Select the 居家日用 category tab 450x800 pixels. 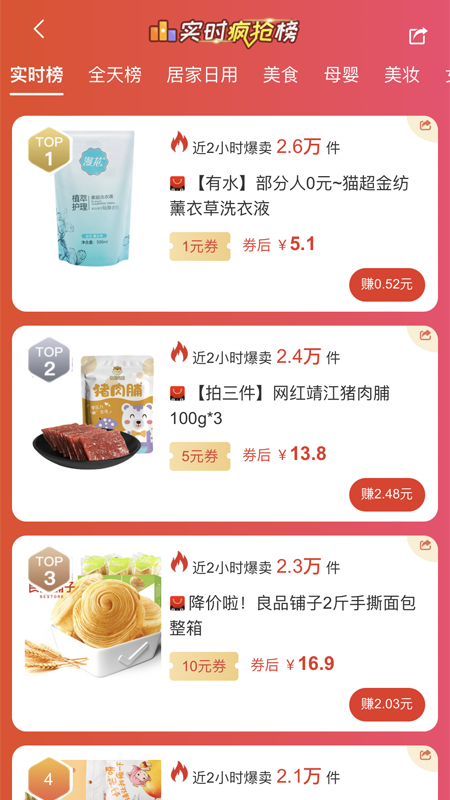point(202,75)
